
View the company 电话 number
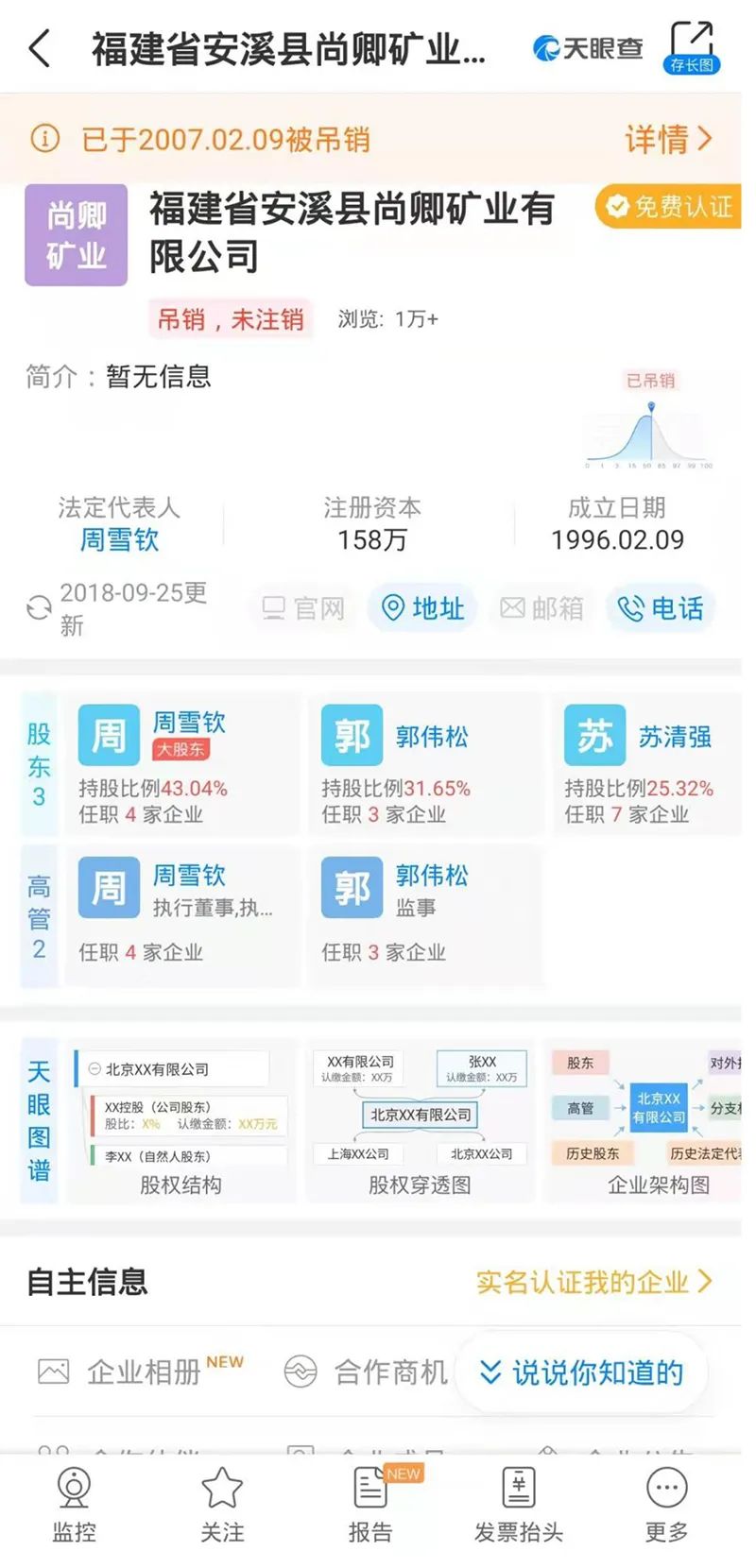[x=661, y=608]
